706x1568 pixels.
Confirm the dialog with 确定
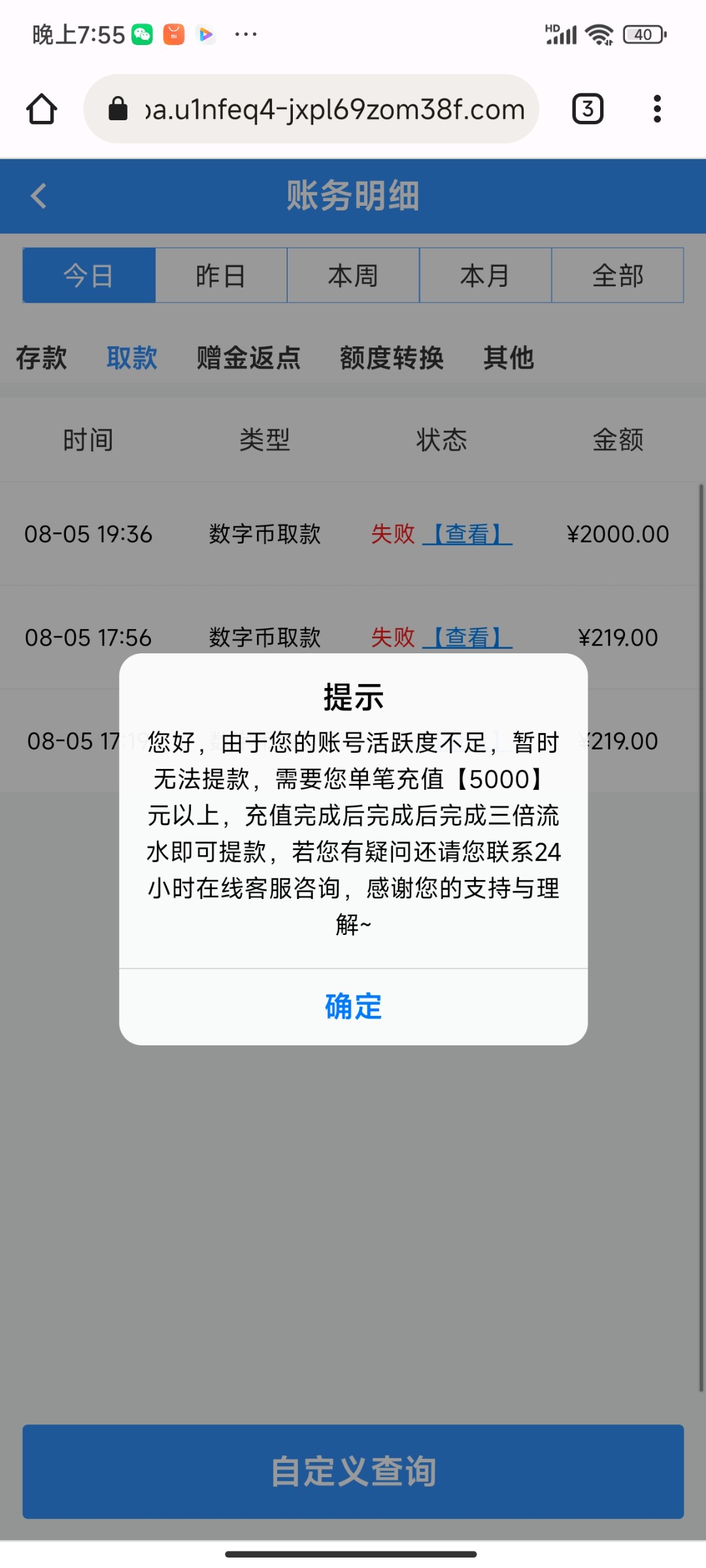point(352,1007)
